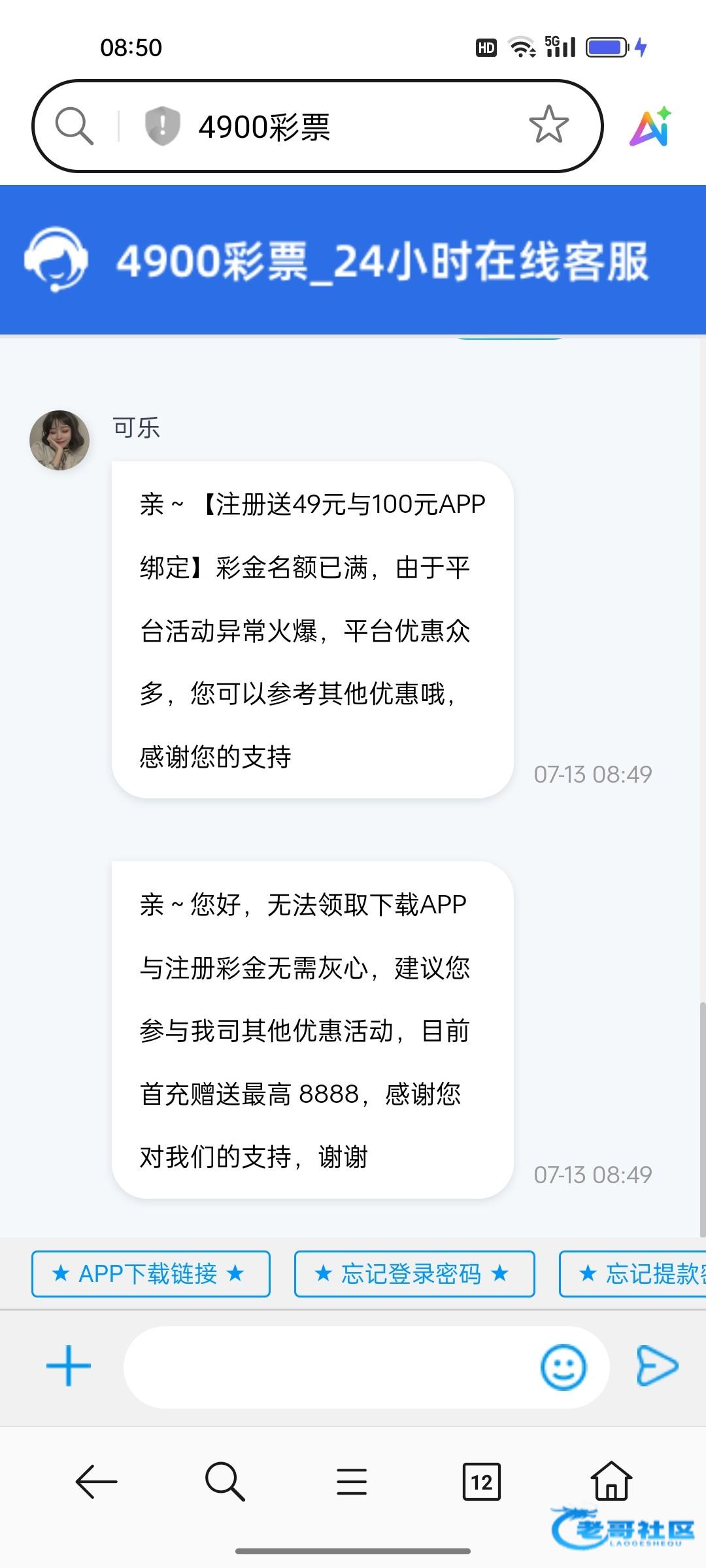Open the browser menu with three lines

(352, 1481)
